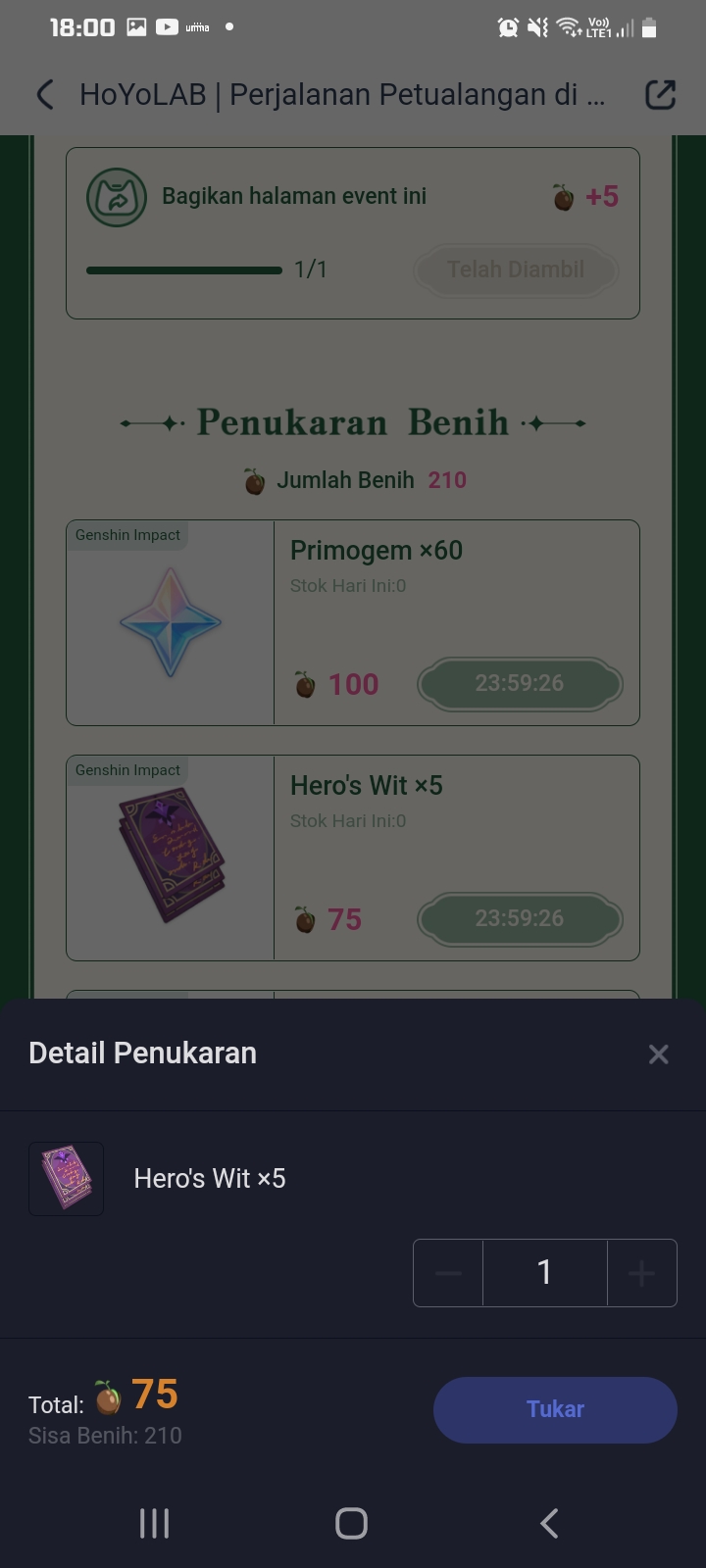Close the Detail Penukaran sheet
This screenshot has width=706, height=1568.
658,1054
